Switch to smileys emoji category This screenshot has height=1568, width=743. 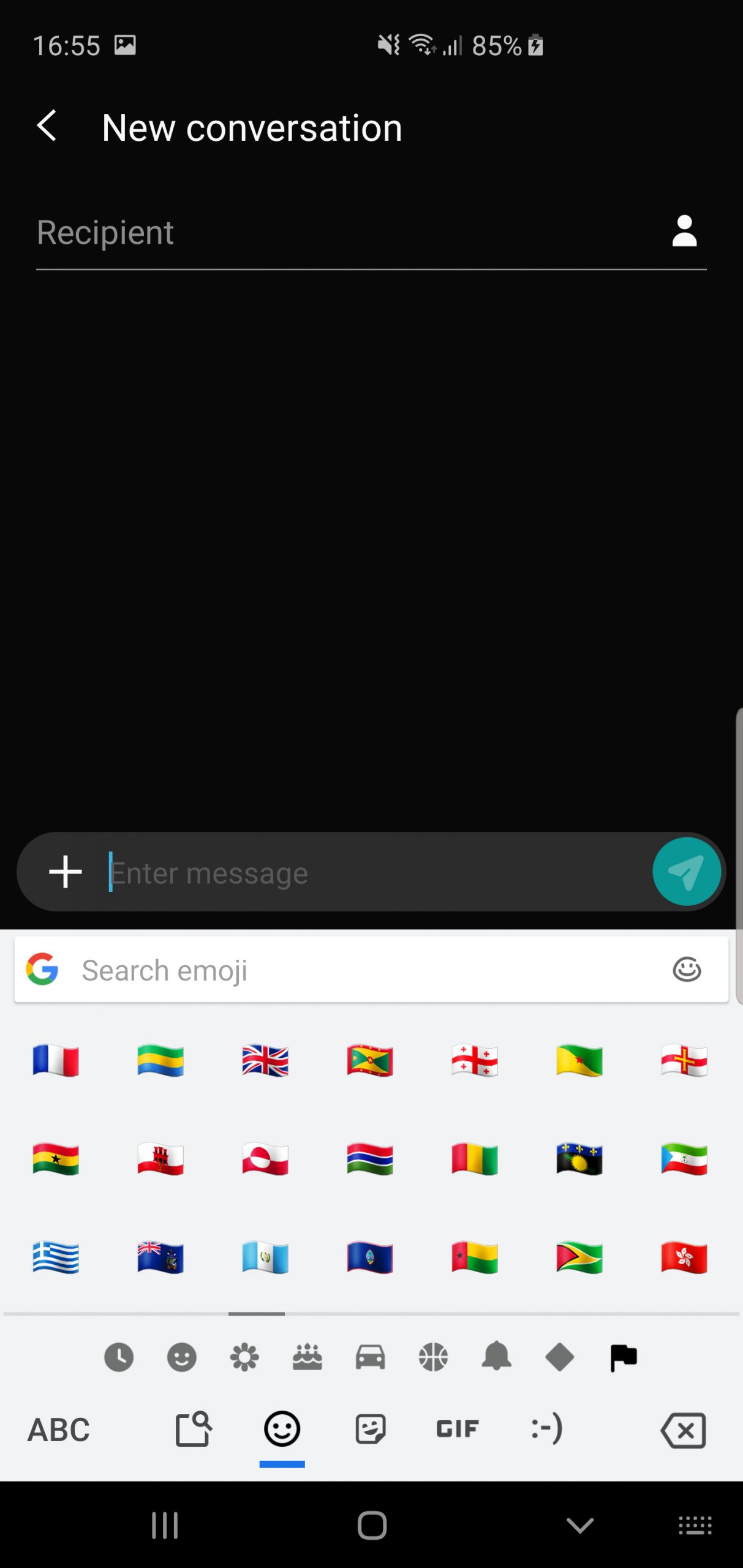[182, 1358]
